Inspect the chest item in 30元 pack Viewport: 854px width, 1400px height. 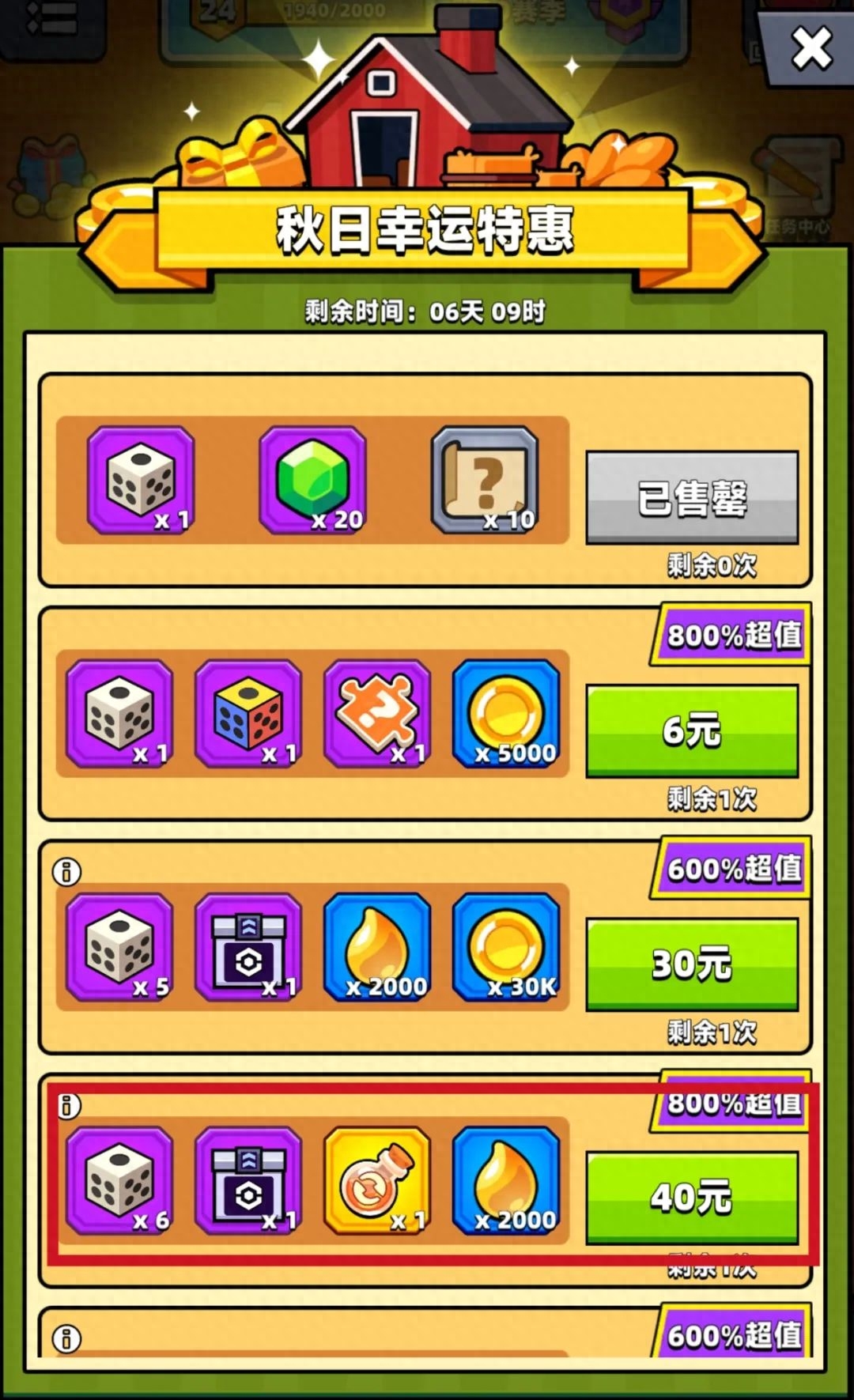click(248, 947)
